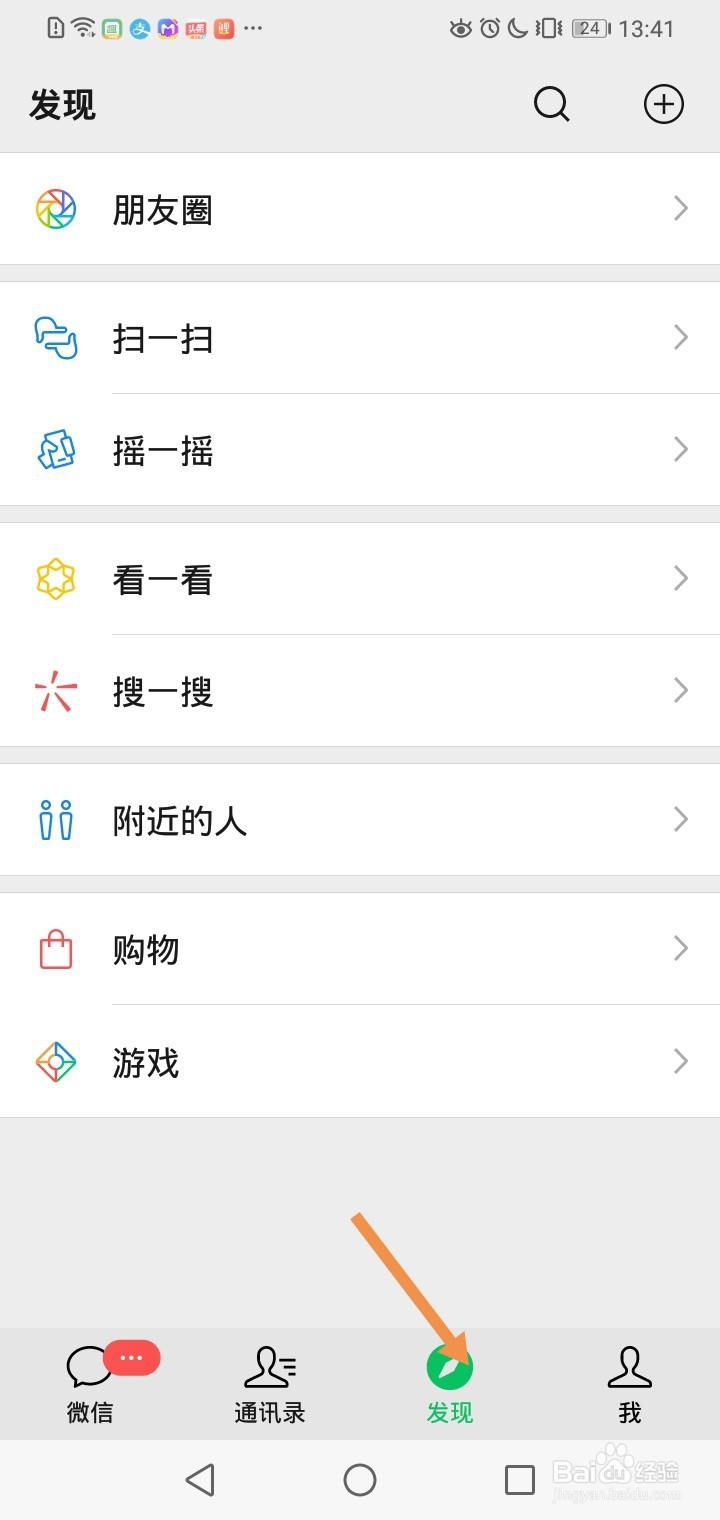Image resolution: width=720 pixels, height=1520 pixels.
Task: Open Moments via the colorful camera icon
Action: click(x=57, y=208)
